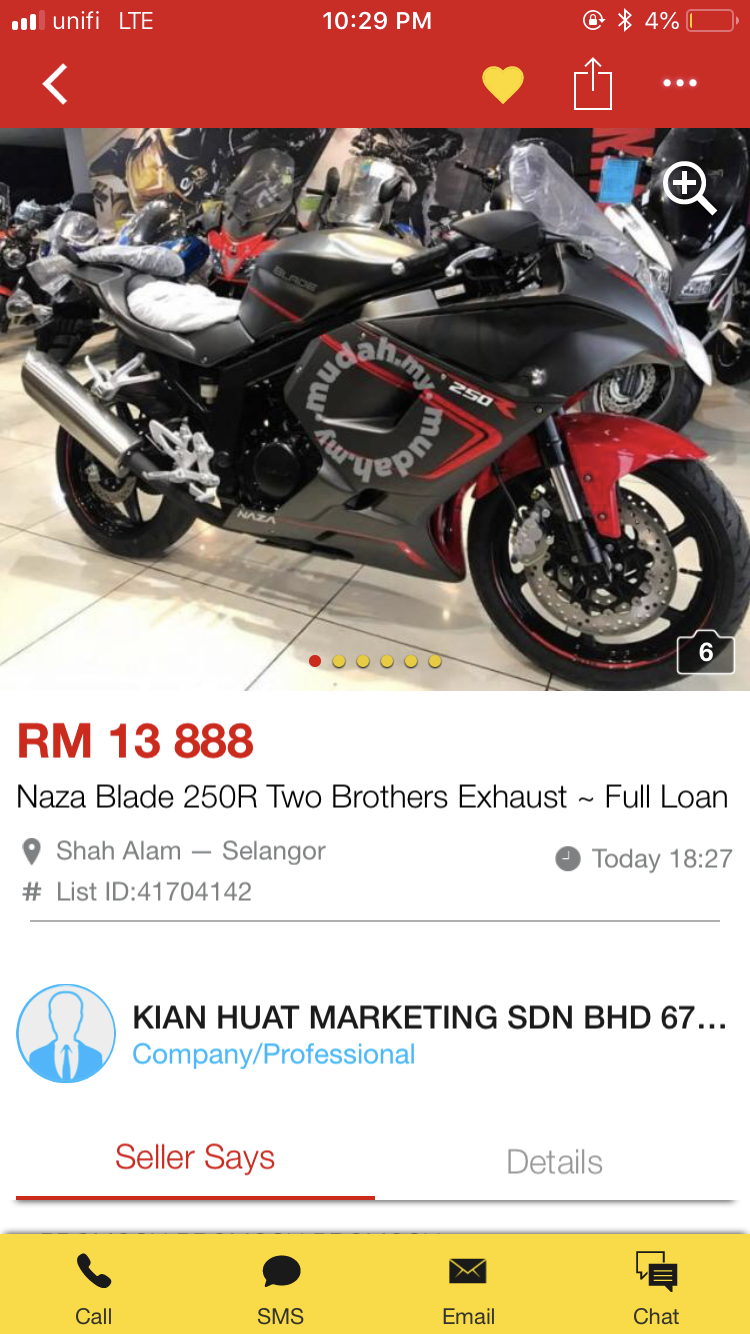Screen dimensions: 750x1334
Task: Switch to the Seller Says tab
Action: (x=195, y=1158)
